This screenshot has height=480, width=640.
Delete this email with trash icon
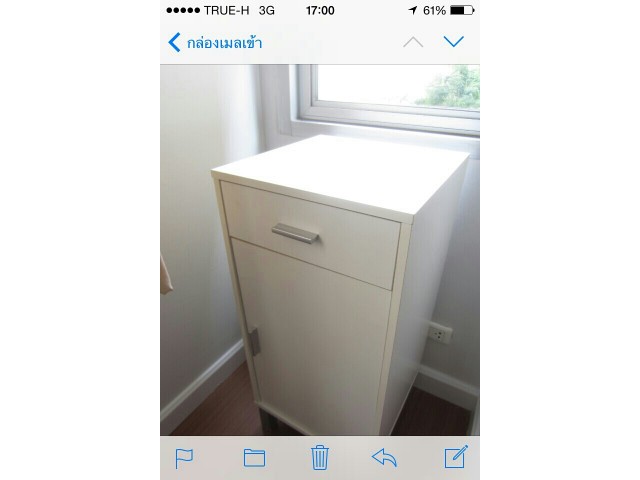(320, 458)
